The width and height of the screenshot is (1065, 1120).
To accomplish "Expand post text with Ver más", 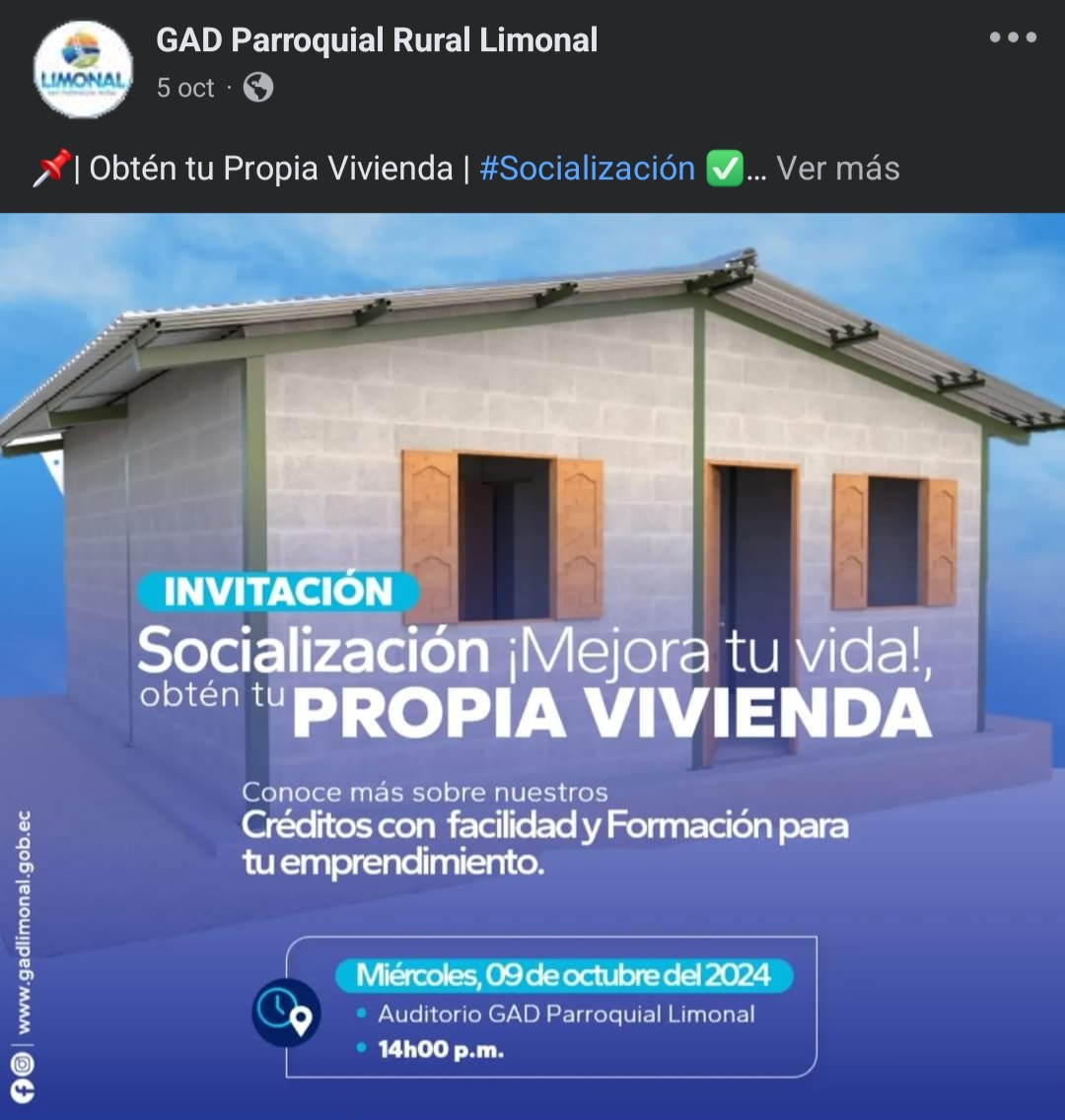I will (837, 169).
